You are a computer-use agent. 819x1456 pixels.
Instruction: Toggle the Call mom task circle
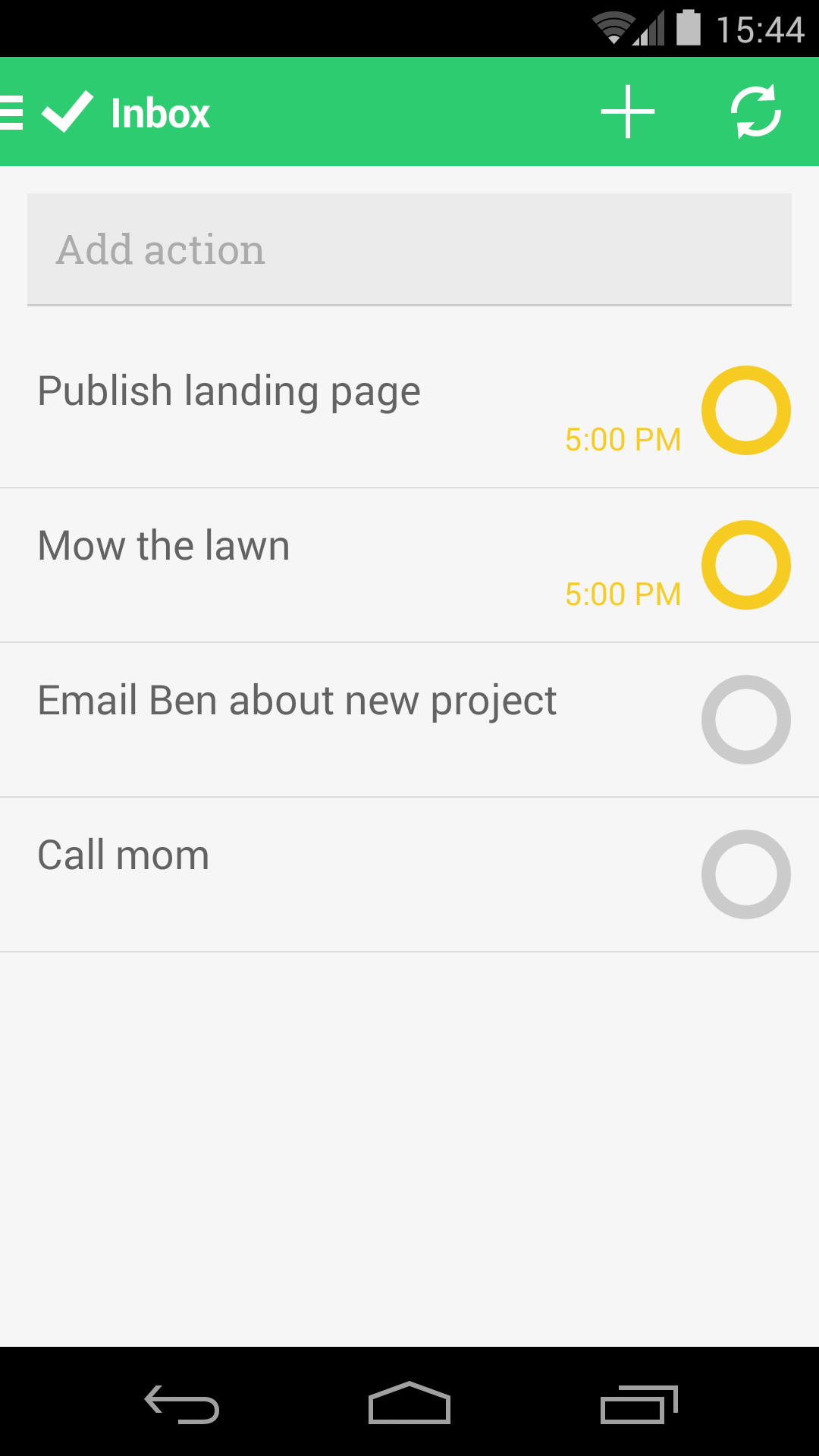[745, 874]
